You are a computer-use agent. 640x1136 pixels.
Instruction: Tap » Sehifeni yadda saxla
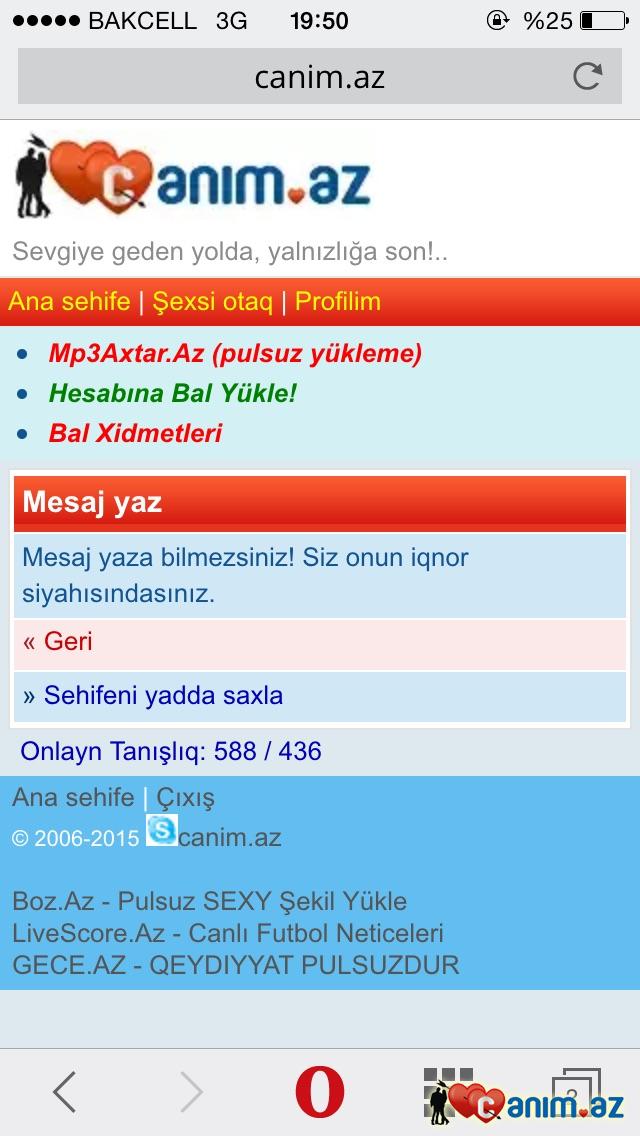[x=153, y=695]
